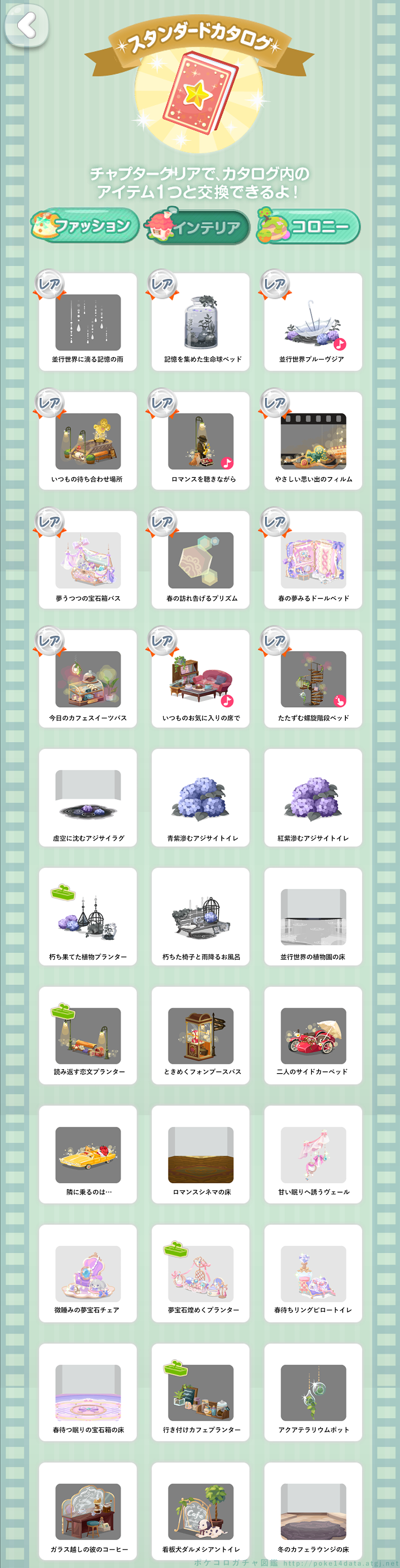Select 記憶を集めた生命球ベッド item

(x=200, y=322)
